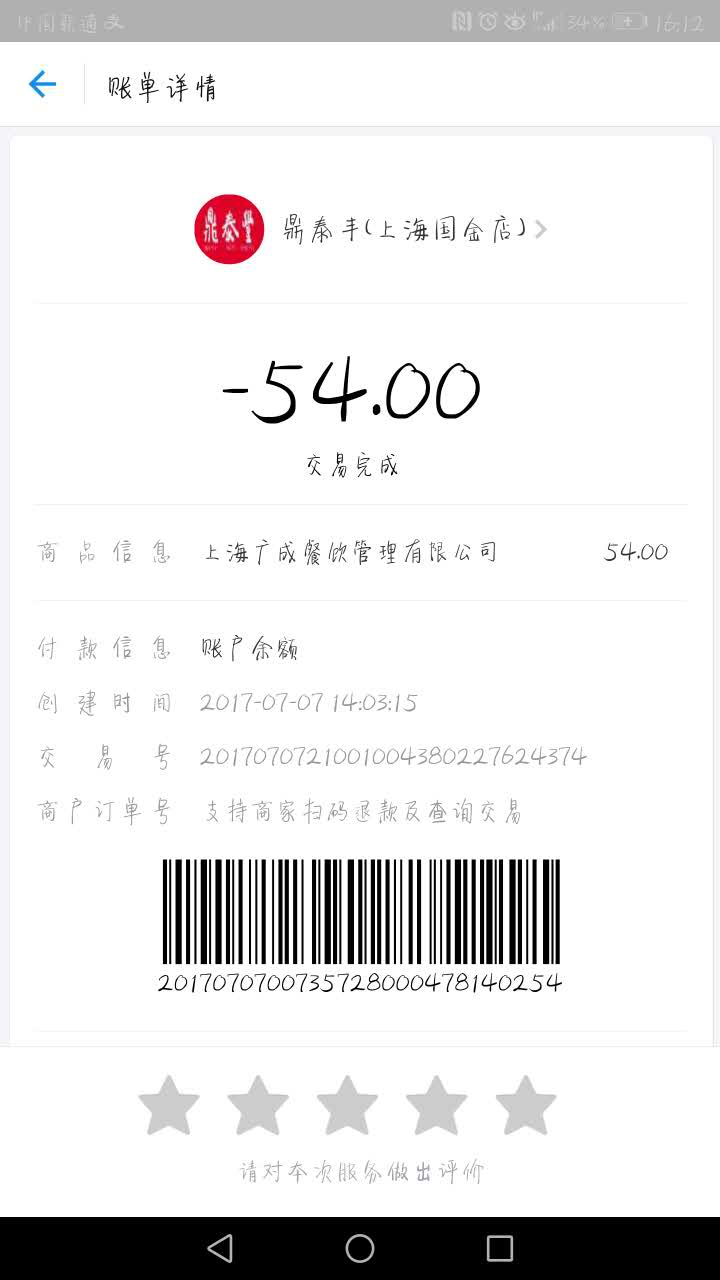
Task: Open recent apps via square button
Action: coord(499,1247)
